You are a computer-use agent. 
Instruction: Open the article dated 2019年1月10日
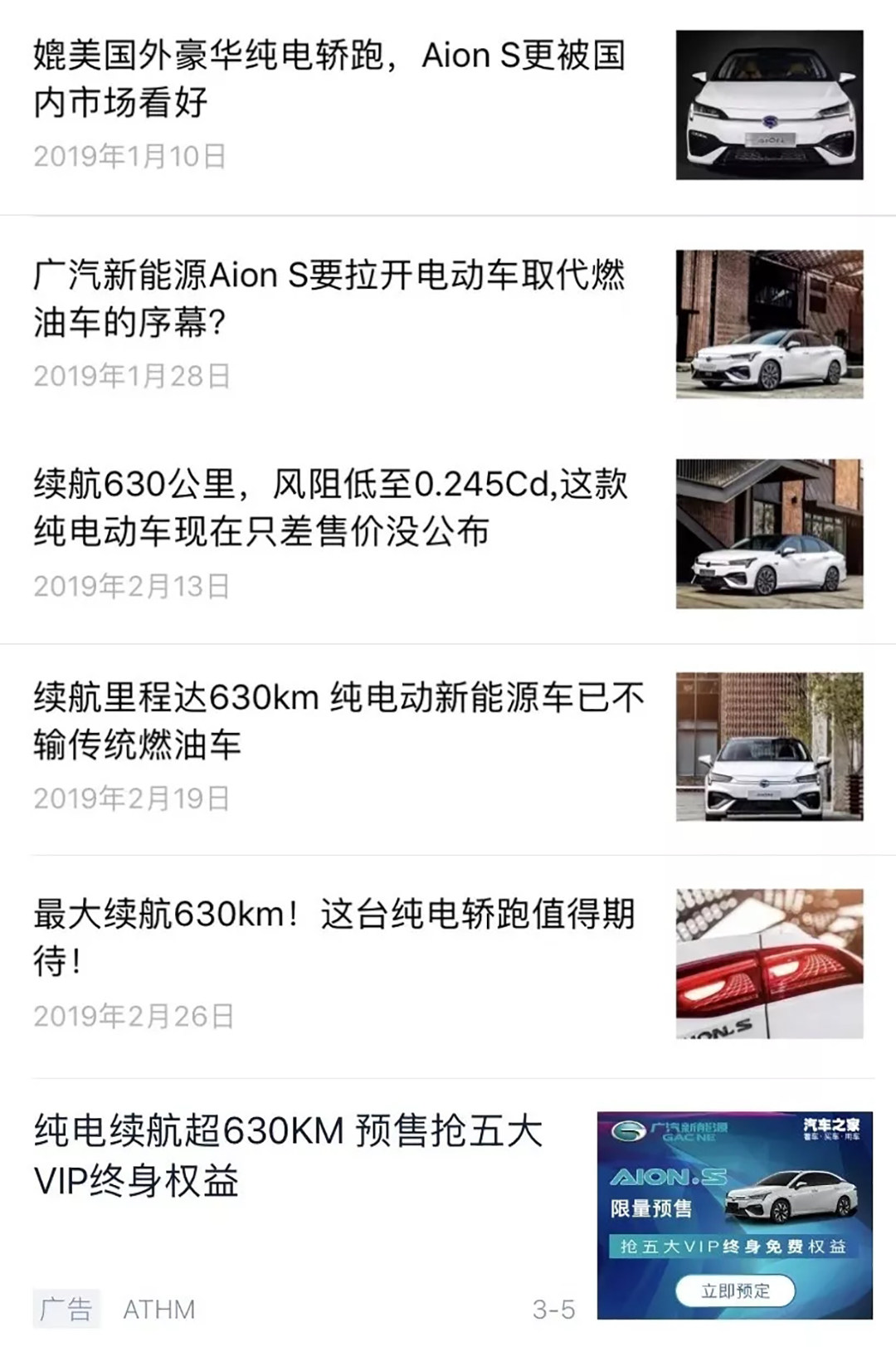pyautogui.click(x=329, y=79)
